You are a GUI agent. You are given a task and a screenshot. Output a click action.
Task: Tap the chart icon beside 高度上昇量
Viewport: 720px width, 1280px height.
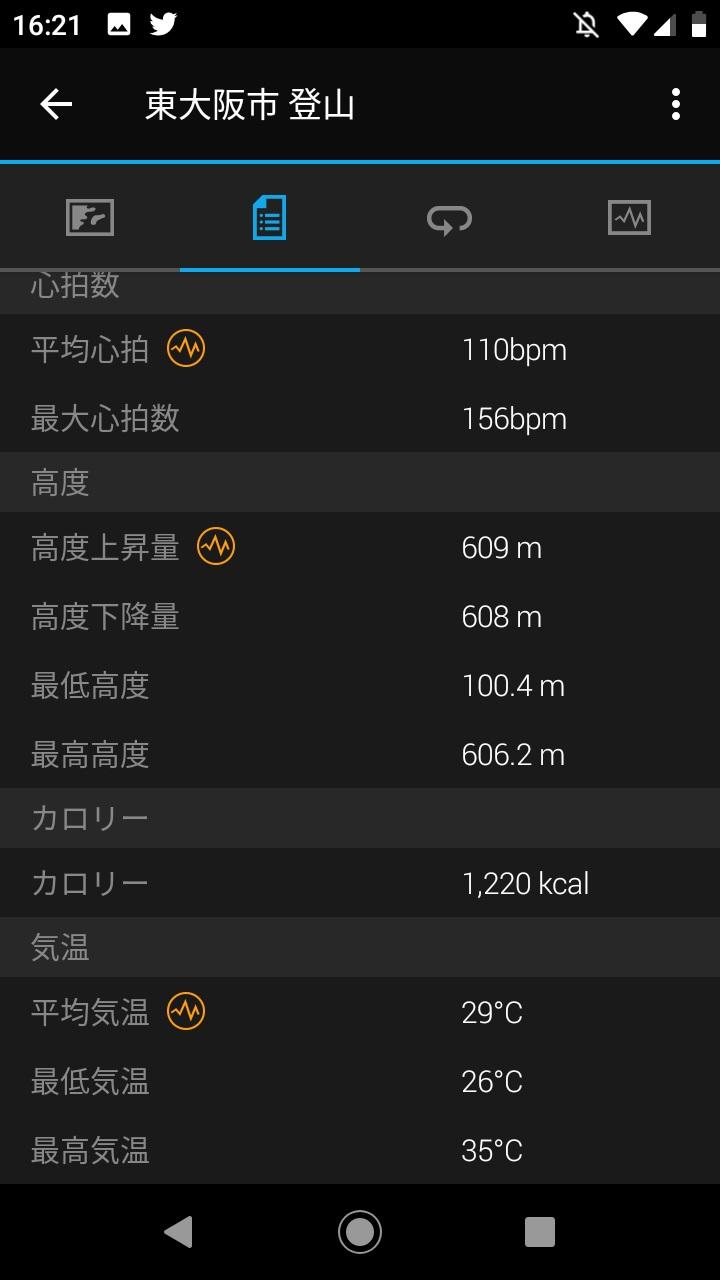[216, 547]
